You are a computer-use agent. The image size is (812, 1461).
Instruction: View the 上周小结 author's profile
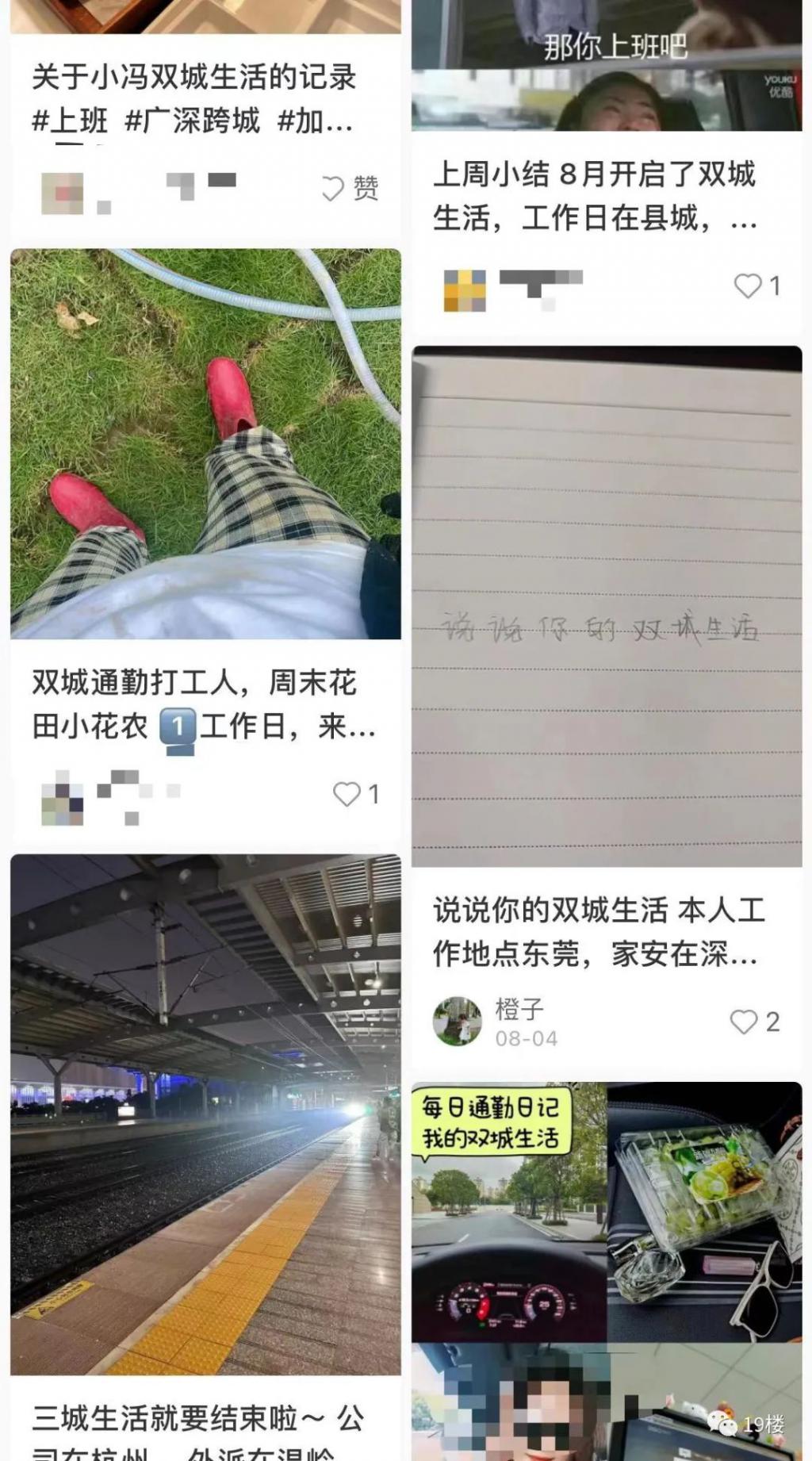click(x=464, y=290)
